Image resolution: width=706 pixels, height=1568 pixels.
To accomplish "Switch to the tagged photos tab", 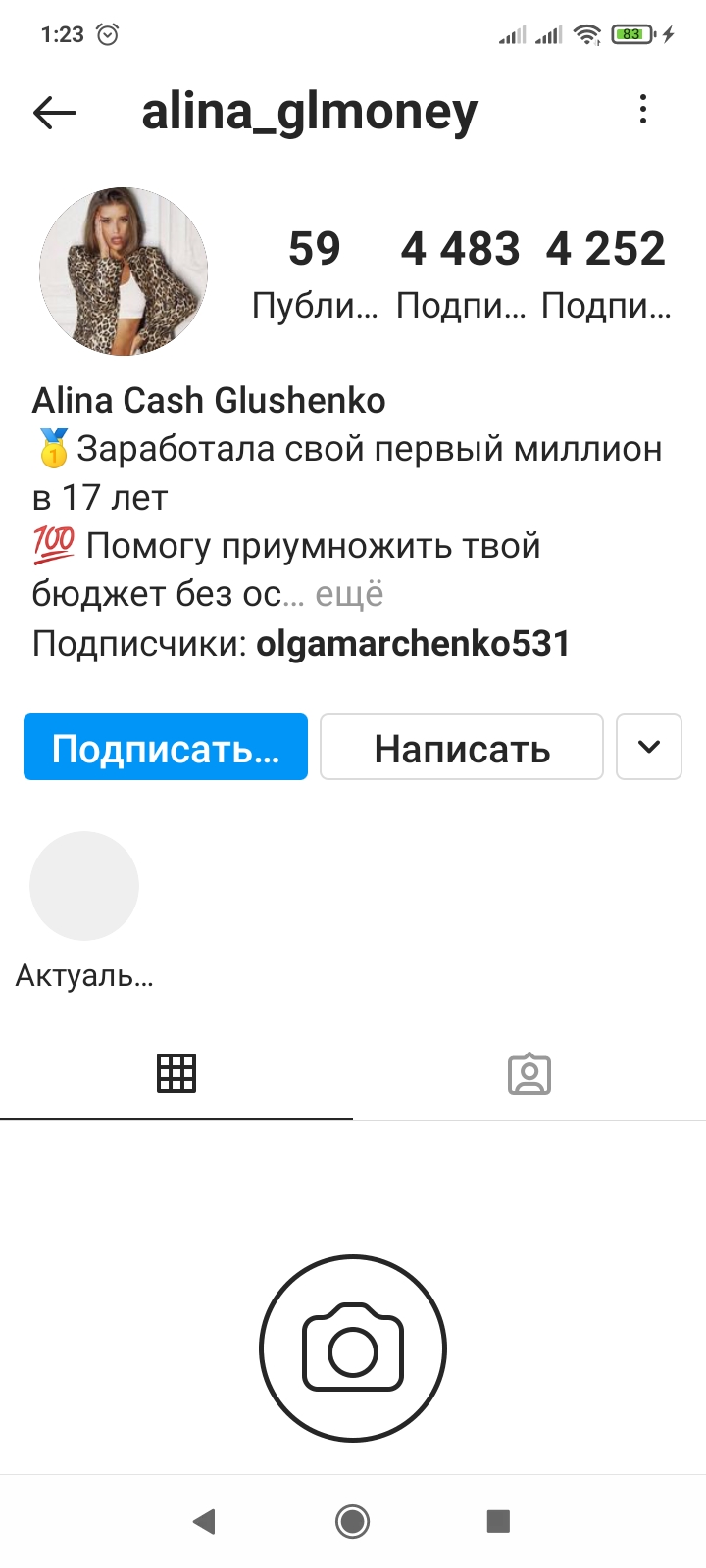I will pyautogui.click(x=529, y=1073).
